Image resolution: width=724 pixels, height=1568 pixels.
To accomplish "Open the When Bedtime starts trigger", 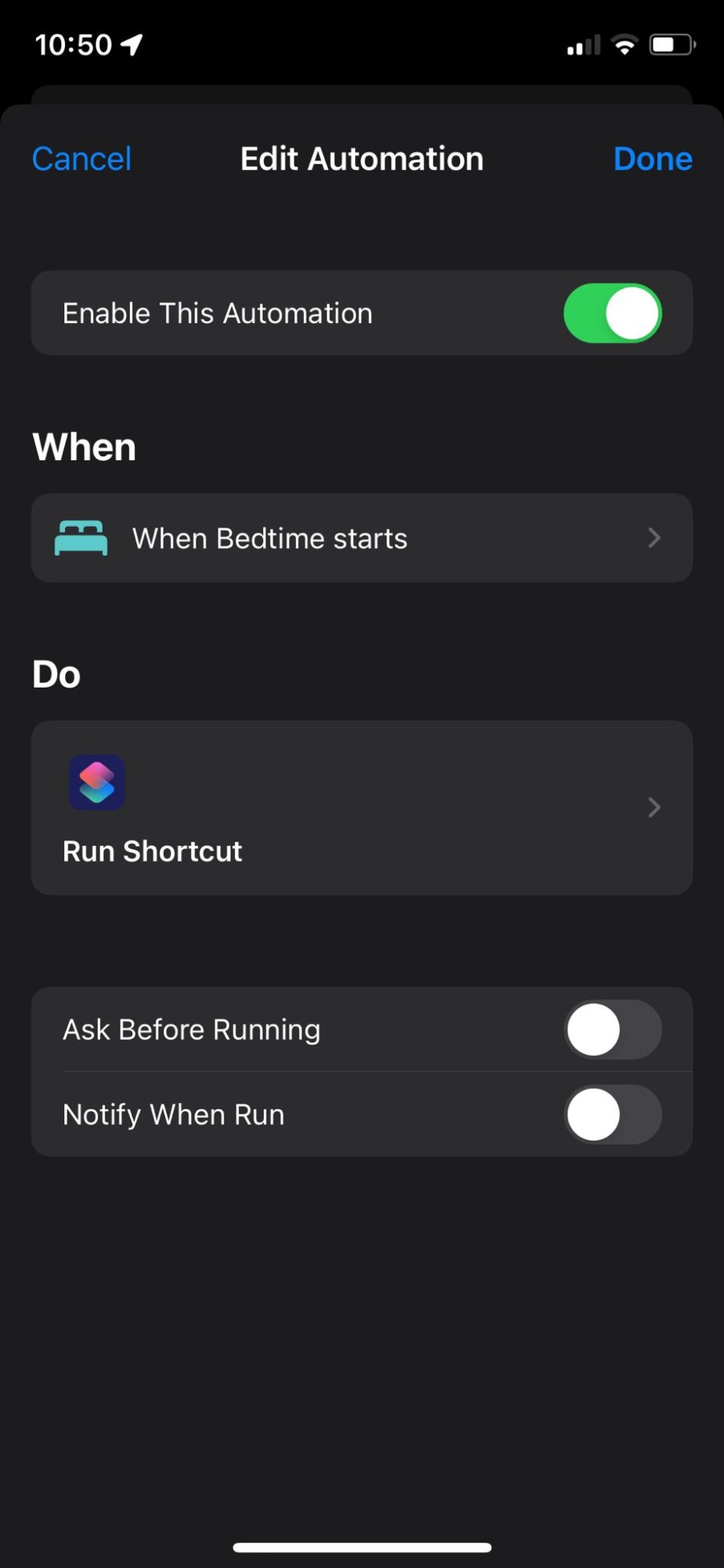I will [x=361, y=539].
